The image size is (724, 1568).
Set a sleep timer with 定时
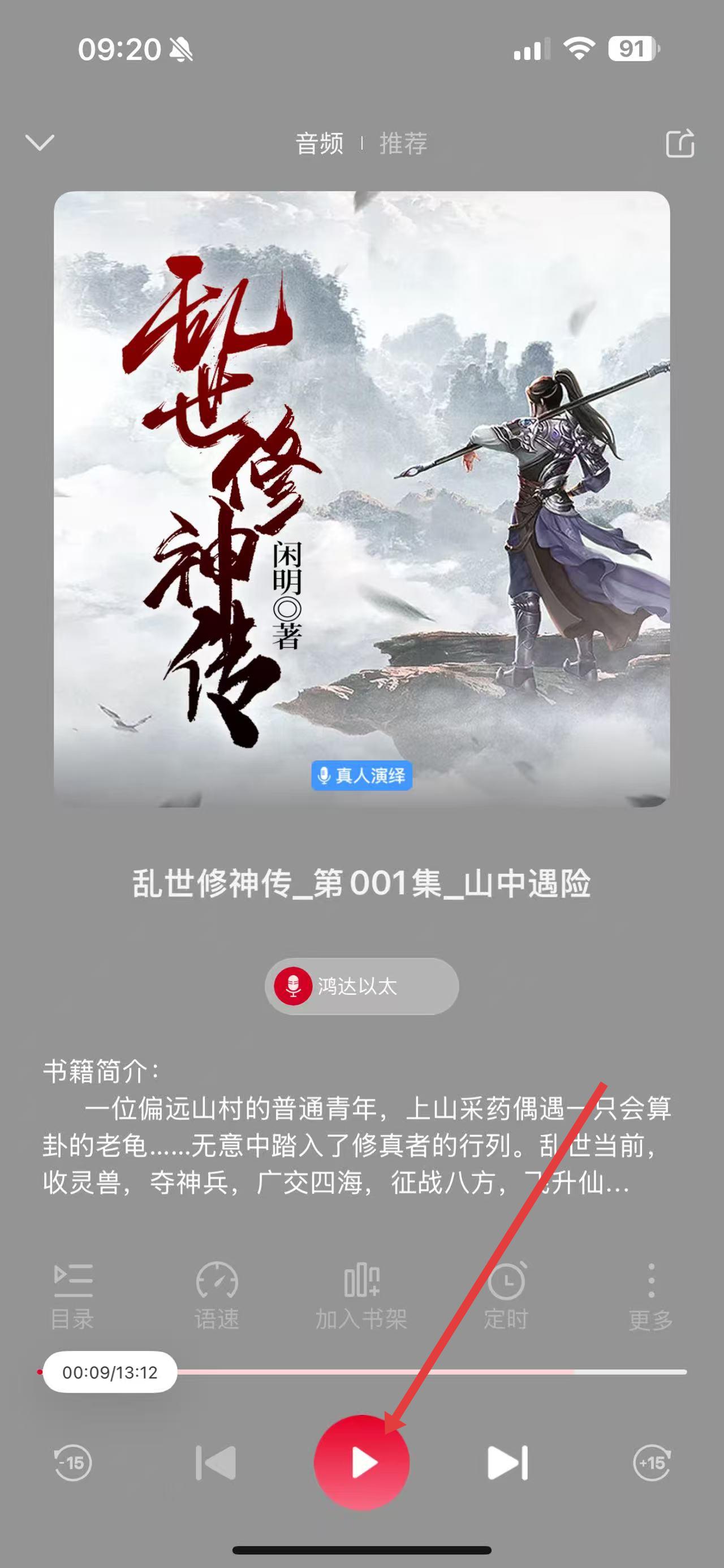506,1296
